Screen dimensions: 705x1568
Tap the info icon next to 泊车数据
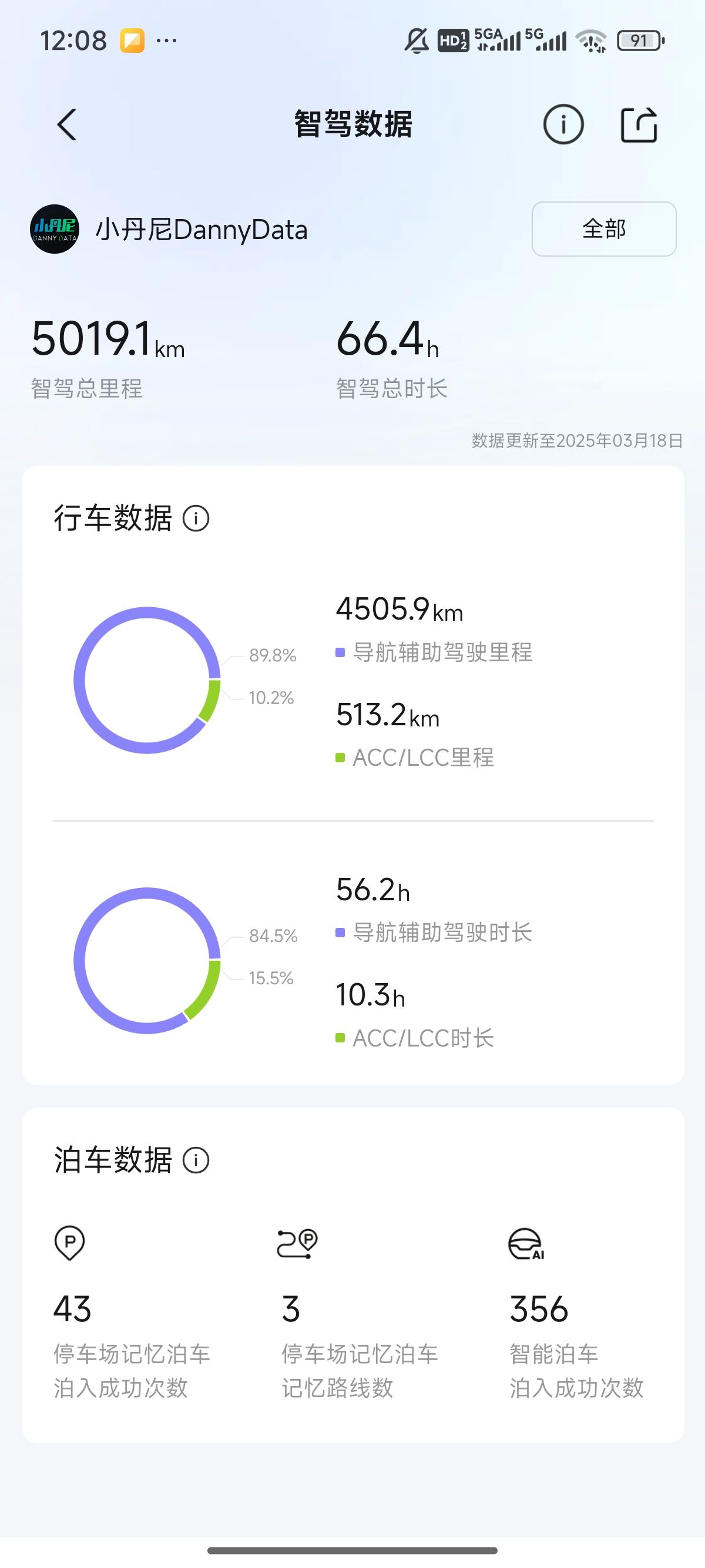click(196, 1160)
